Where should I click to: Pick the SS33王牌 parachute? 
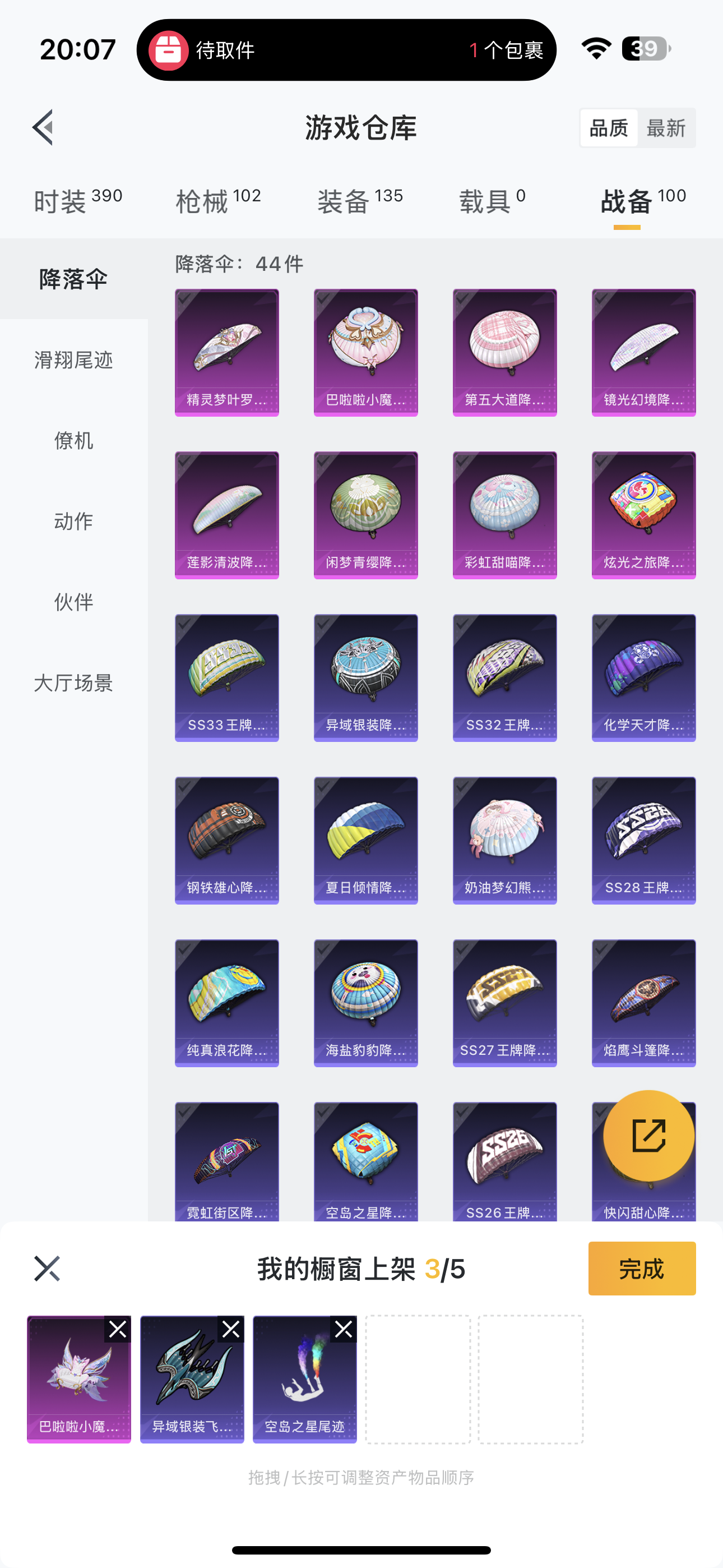pos(227,677)
